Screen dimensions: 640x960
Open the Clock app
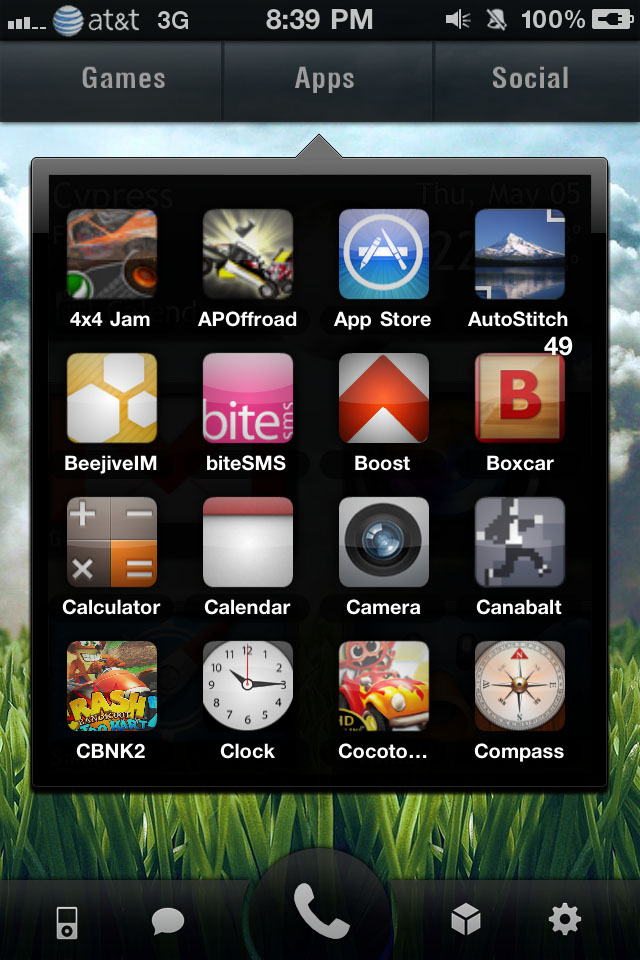tap(247, 686)
